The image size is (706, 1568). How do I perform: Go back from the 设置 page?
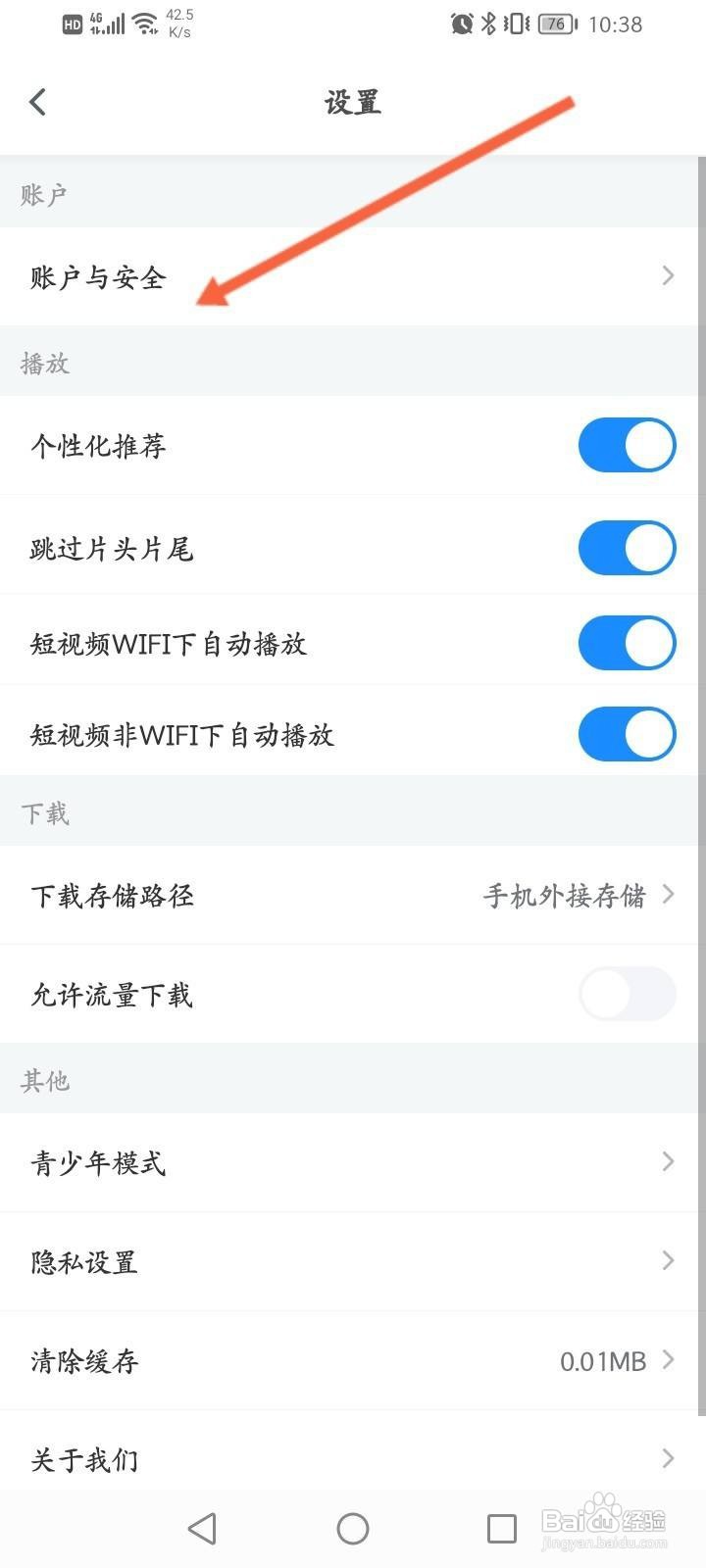(37, 102)
